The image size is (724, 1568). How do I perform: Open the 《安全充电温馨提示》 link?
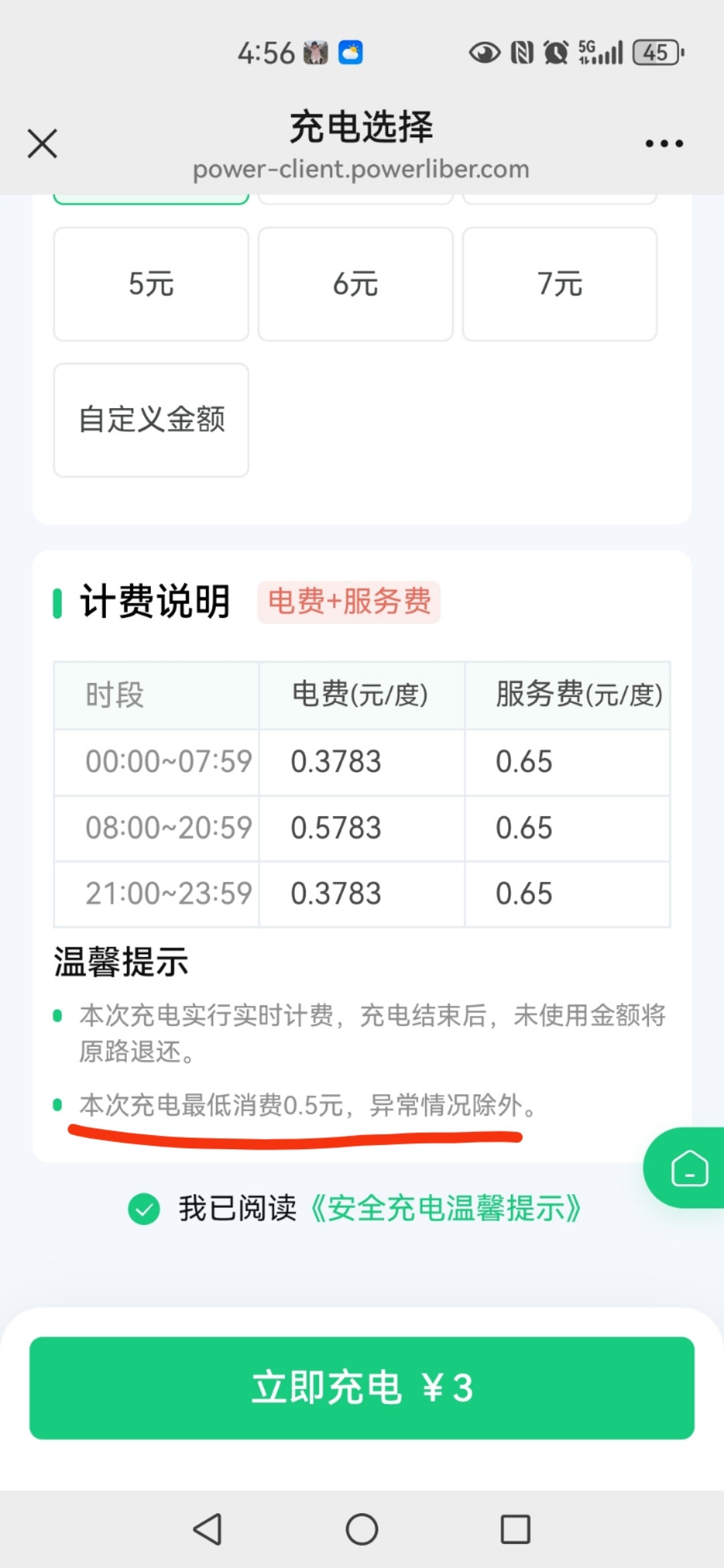coord(445,1209)
